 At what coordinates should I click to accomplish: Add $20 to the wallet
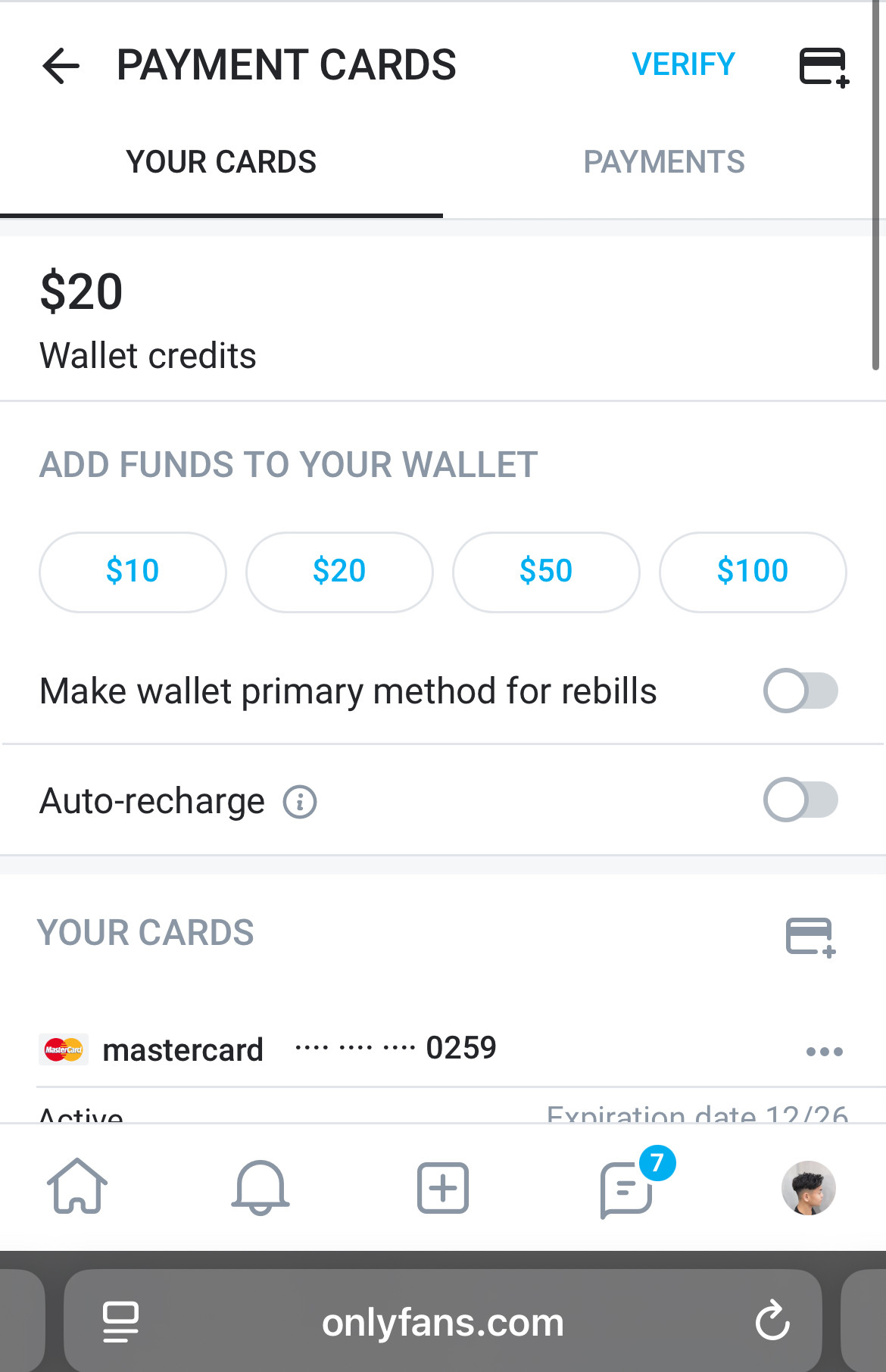coord(339,572)
